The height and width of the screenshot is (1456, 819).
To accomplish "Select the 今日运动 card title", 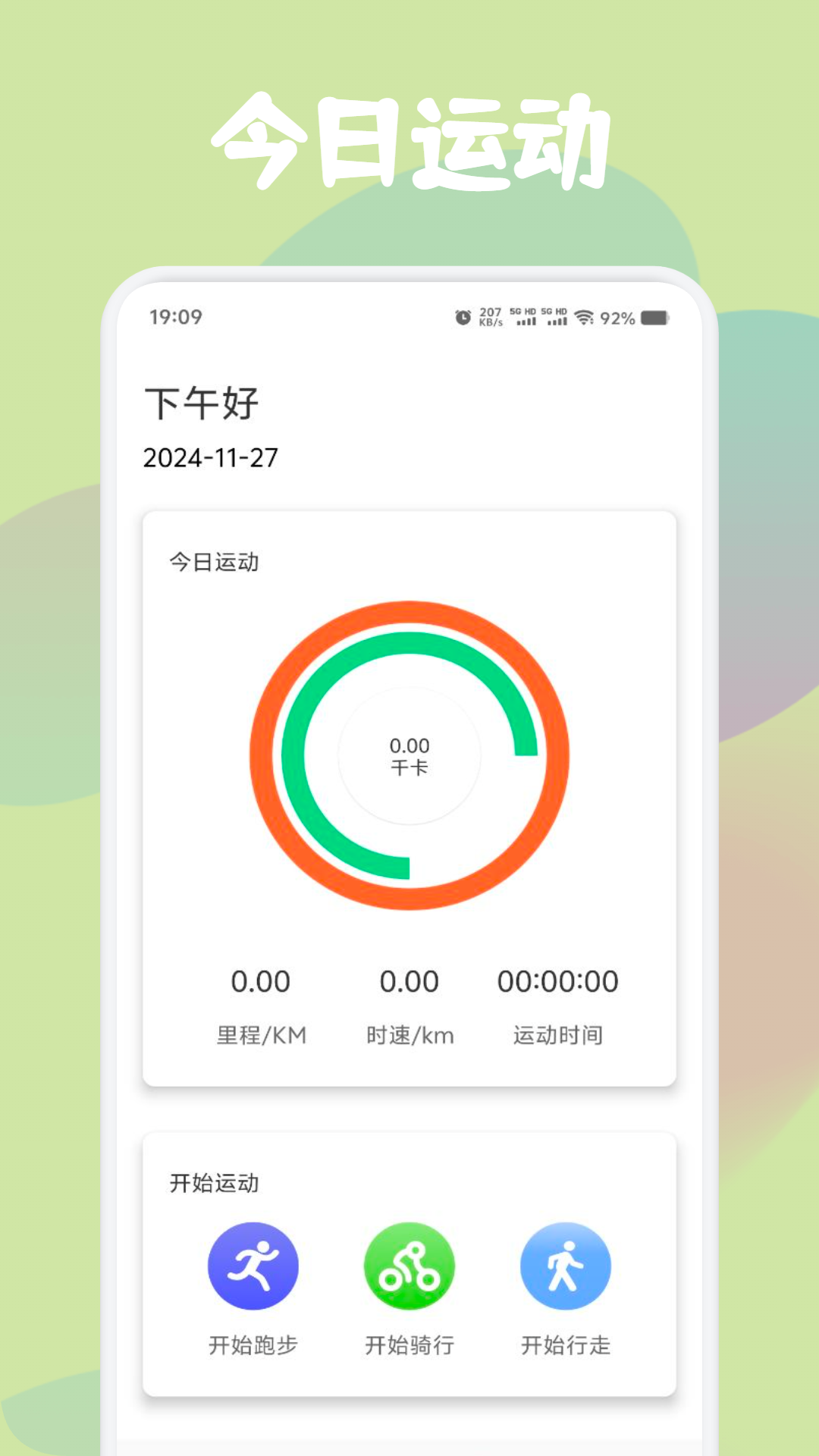I will click(214, 563).
